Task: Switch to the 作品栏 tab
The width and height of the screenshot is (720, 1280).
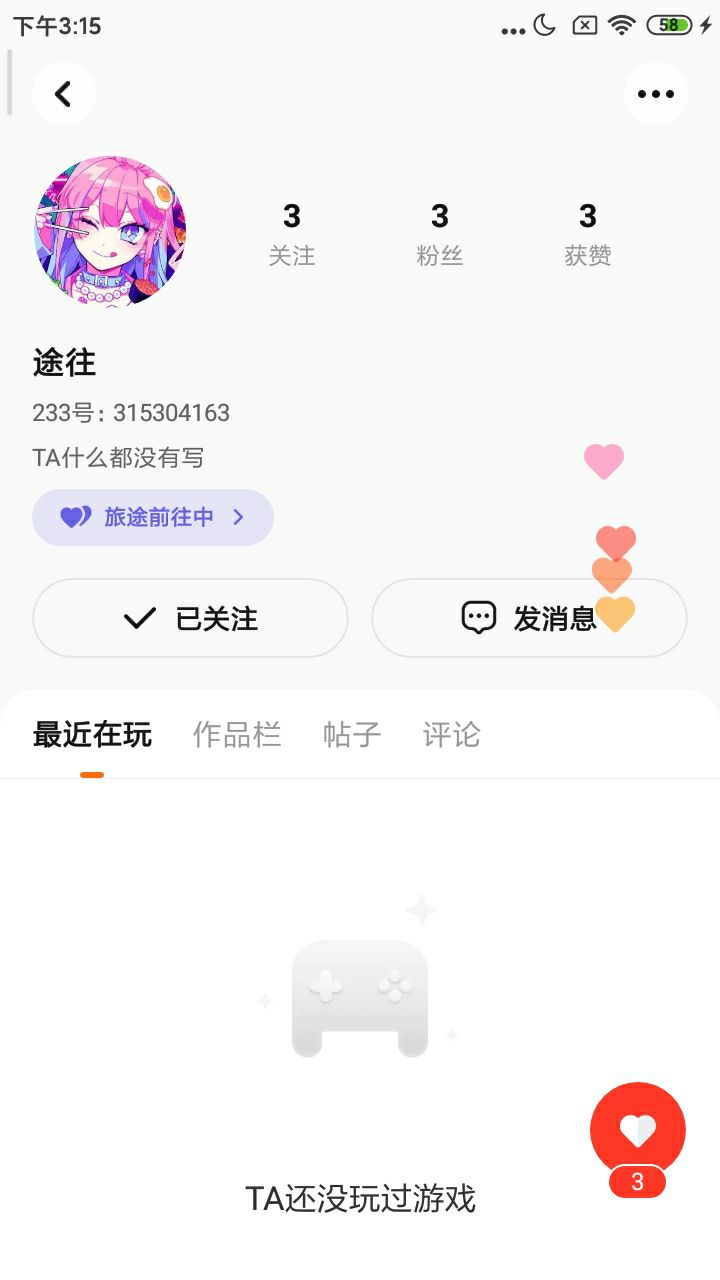Action: click(x=237, y=735)
